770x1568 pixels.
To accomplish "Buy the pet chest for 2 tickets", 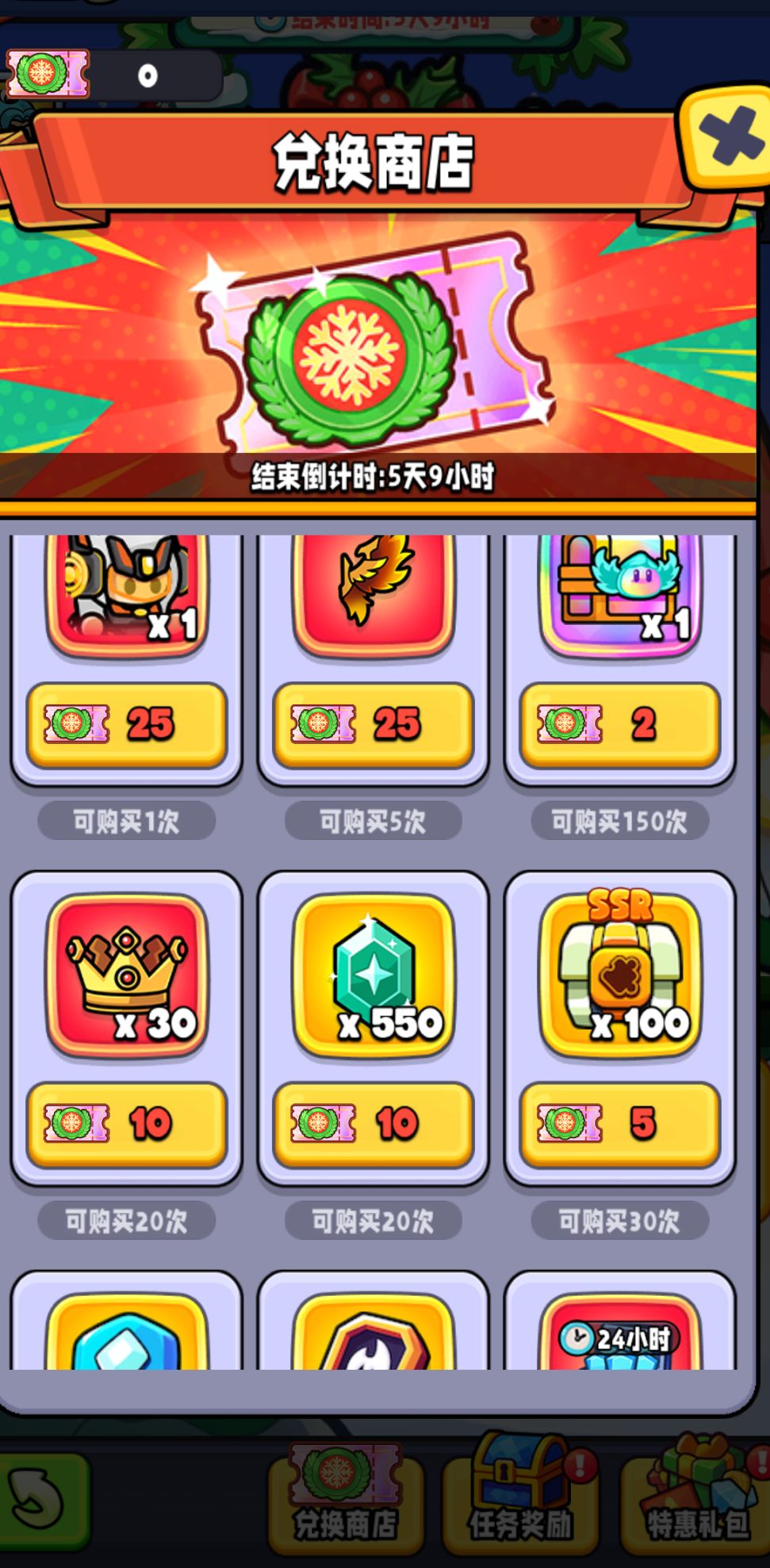I will [620, 724].
